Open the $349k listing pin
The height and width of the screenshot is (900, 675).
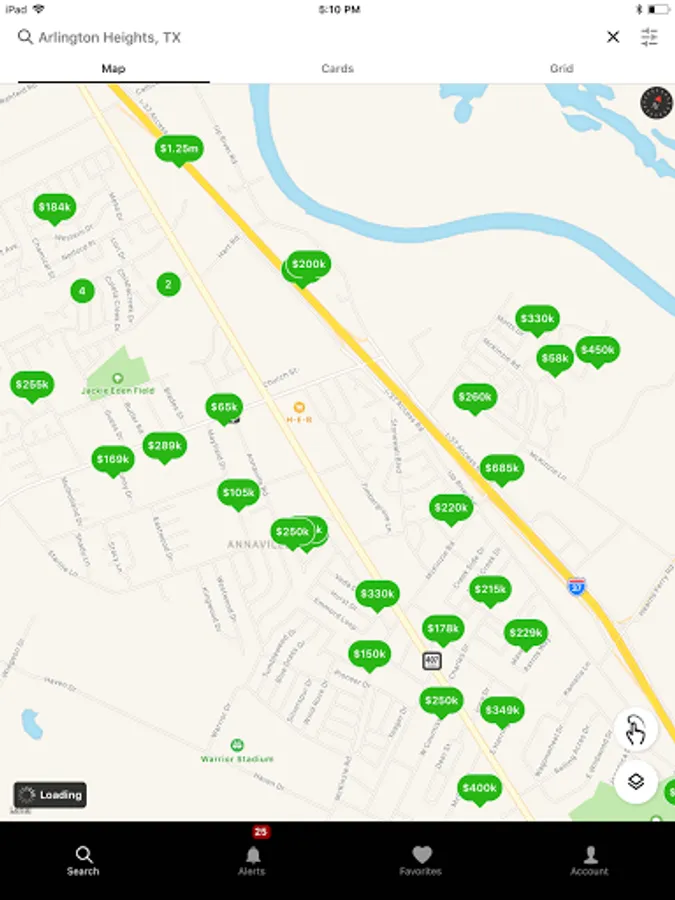(501, 710)
